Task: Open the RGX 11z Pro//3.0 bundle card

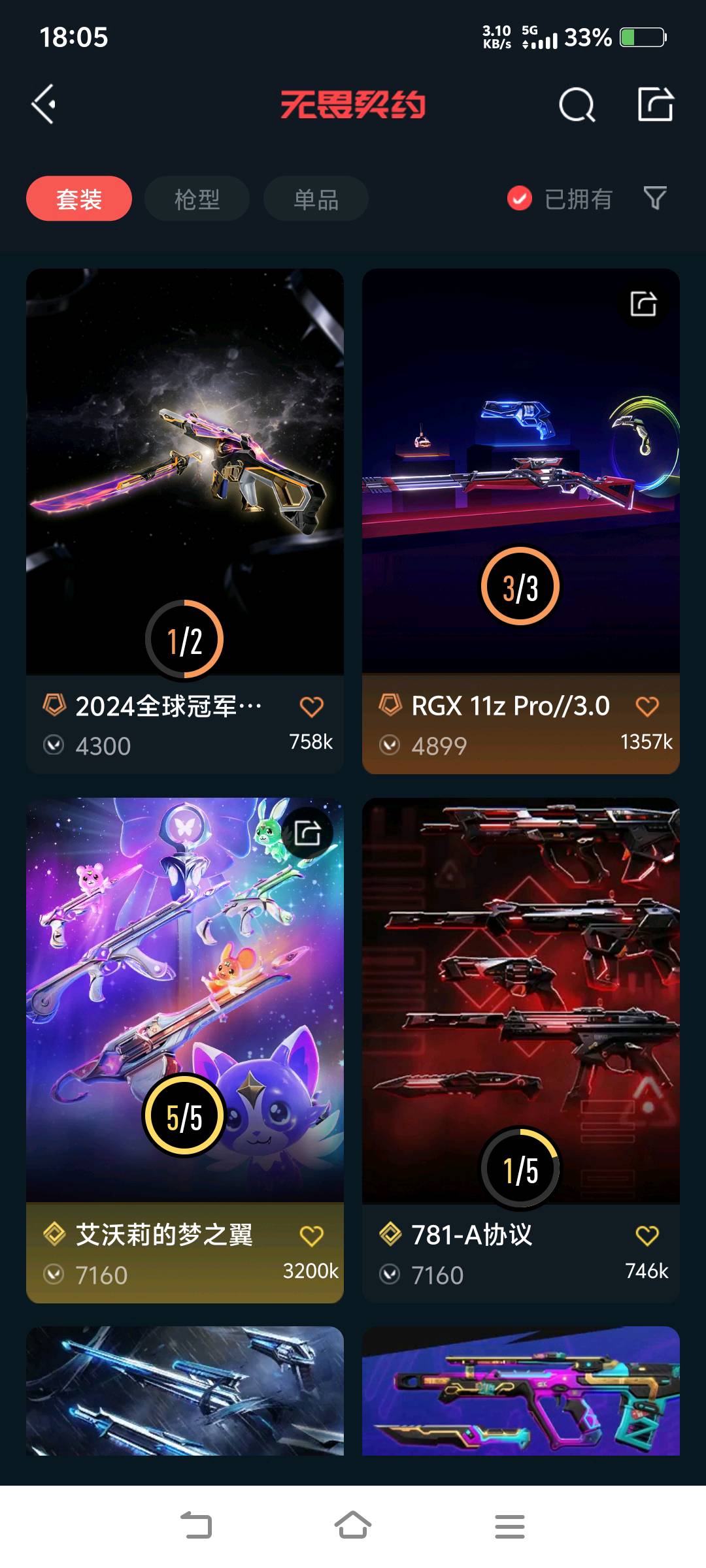Action: (x=521, y=470)
